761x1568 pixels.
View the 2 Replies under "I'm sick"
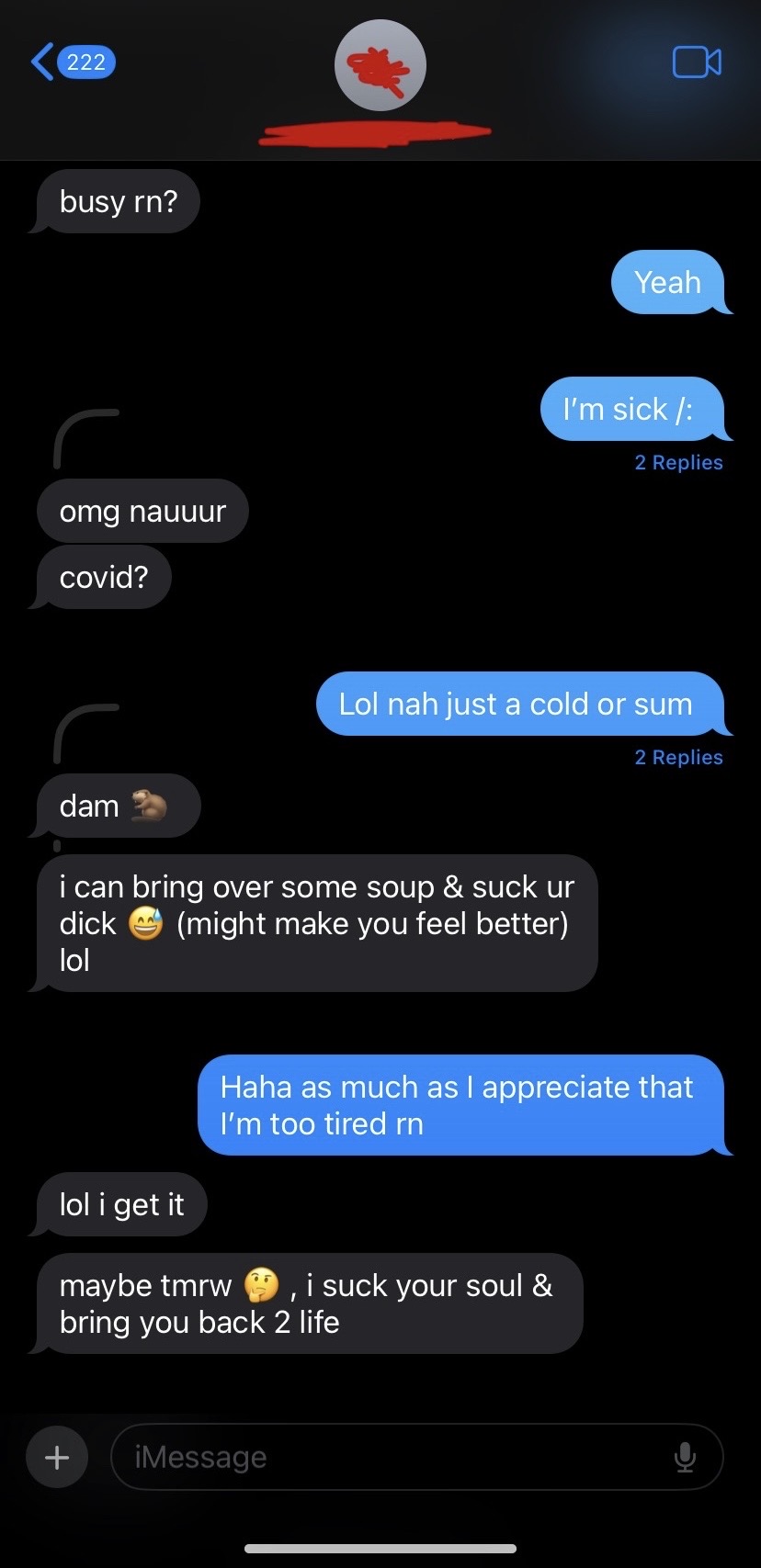click(678, 463)
